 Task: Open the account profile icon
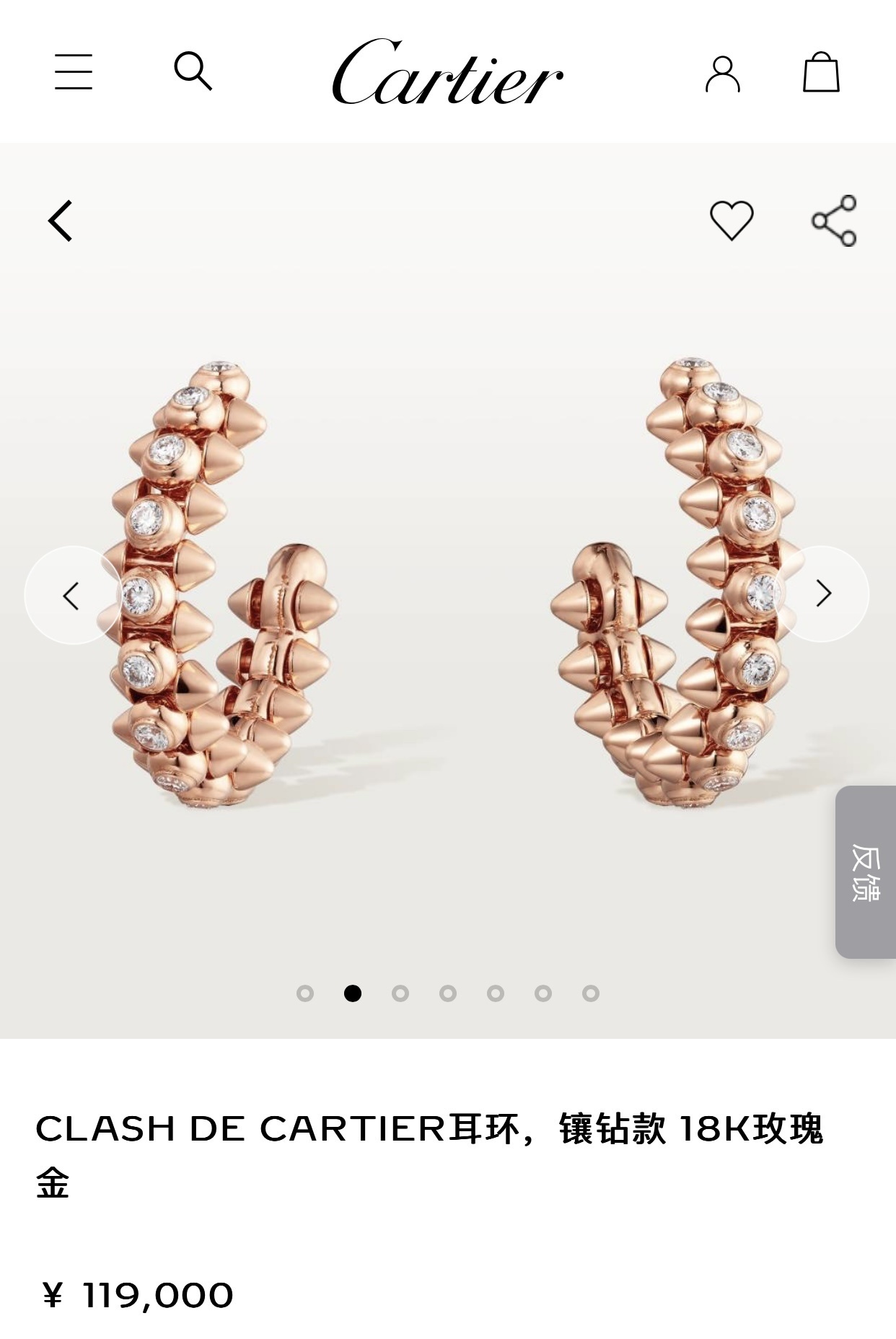pos(722,74)
